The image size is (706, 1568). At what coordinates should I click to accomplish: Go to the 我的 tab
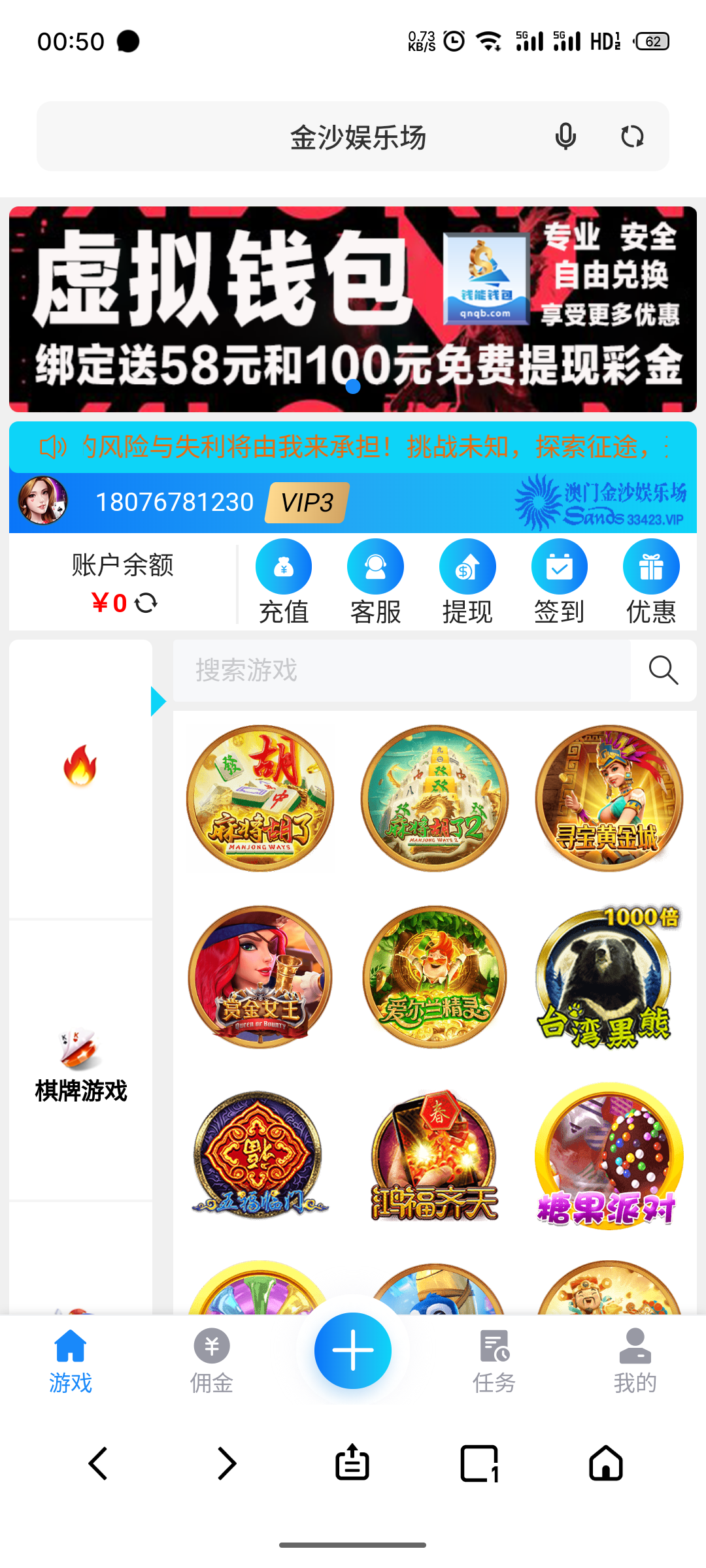coord(635,1360)
